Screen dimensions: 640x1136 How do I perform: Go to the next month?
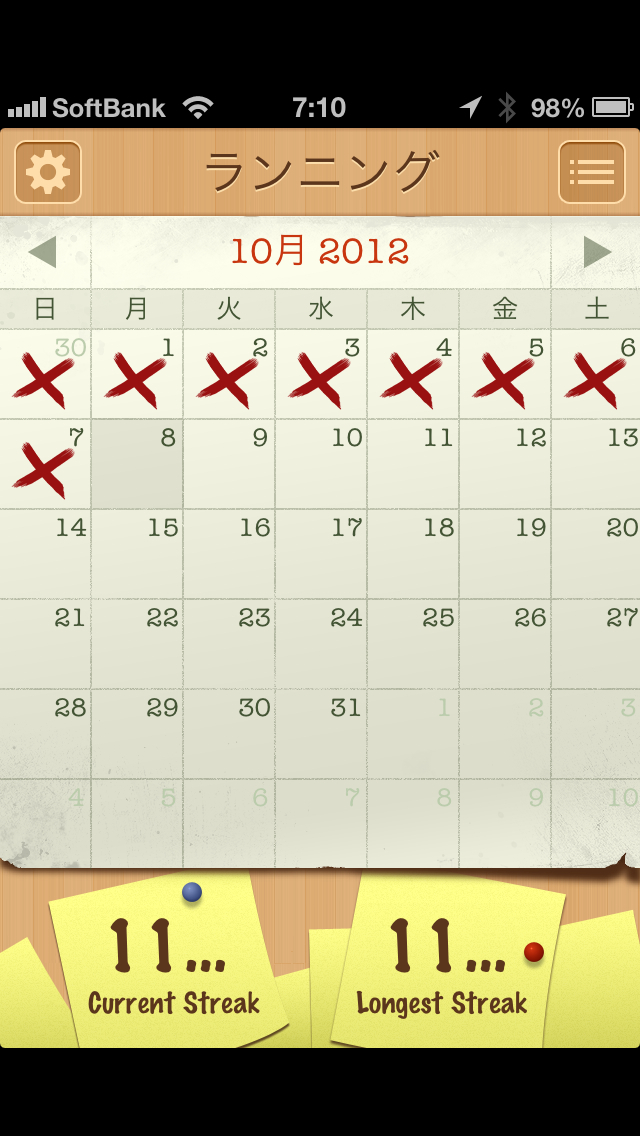596,252
